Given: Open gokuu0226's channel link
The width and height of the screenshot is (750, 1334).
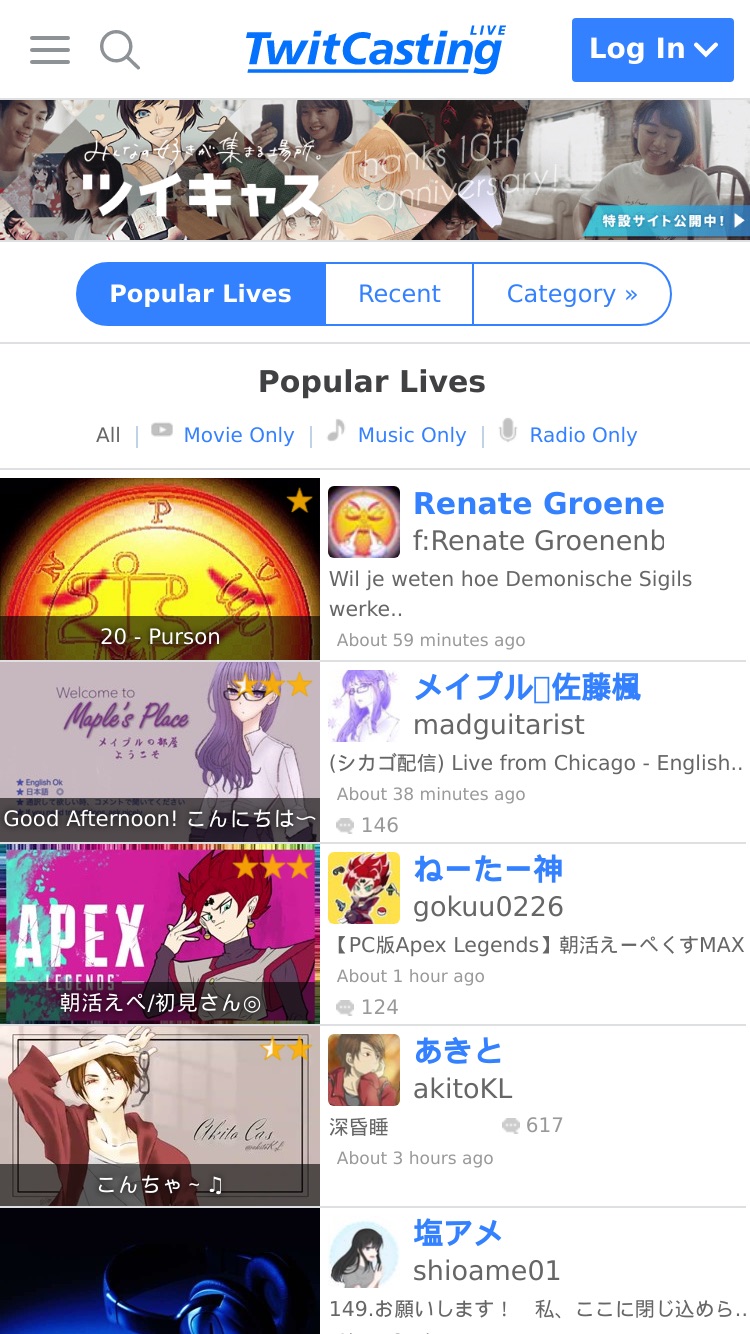Looking at the screenshot, I should tap(489, 907).
